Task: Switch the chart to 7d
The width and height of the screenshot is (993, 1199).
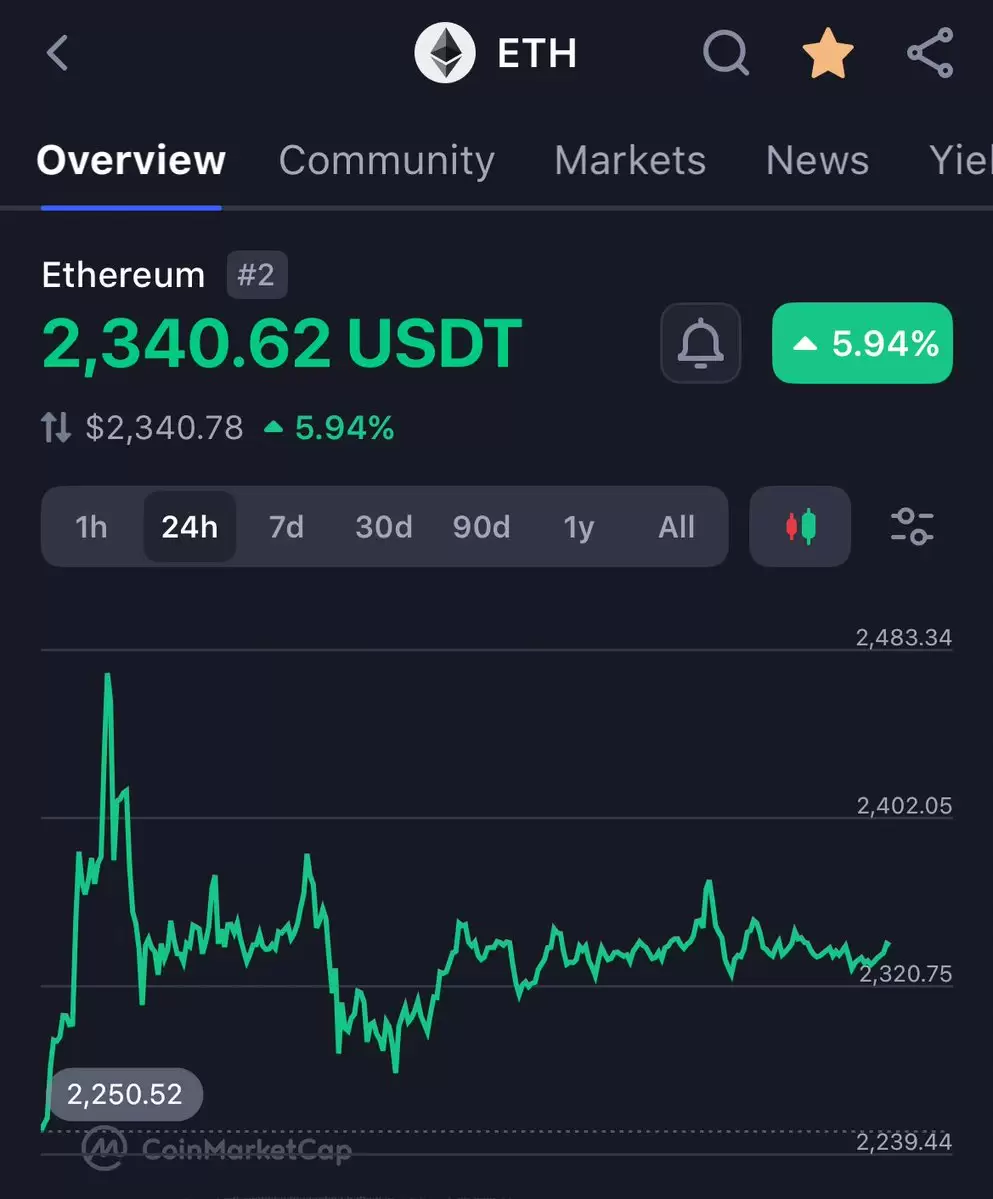Action: (286, 527)
